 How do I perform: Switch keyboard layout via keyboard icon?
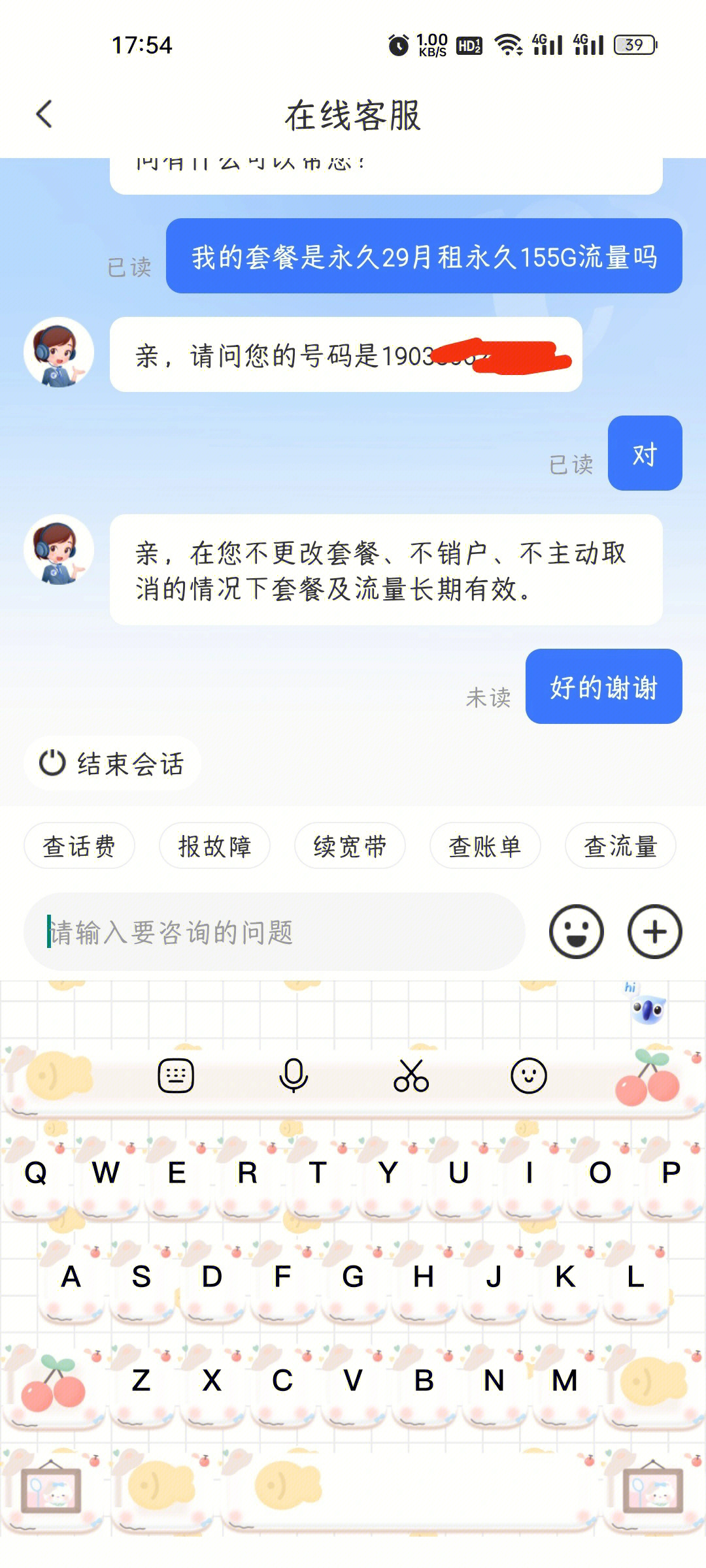(x=176, y=1075)
